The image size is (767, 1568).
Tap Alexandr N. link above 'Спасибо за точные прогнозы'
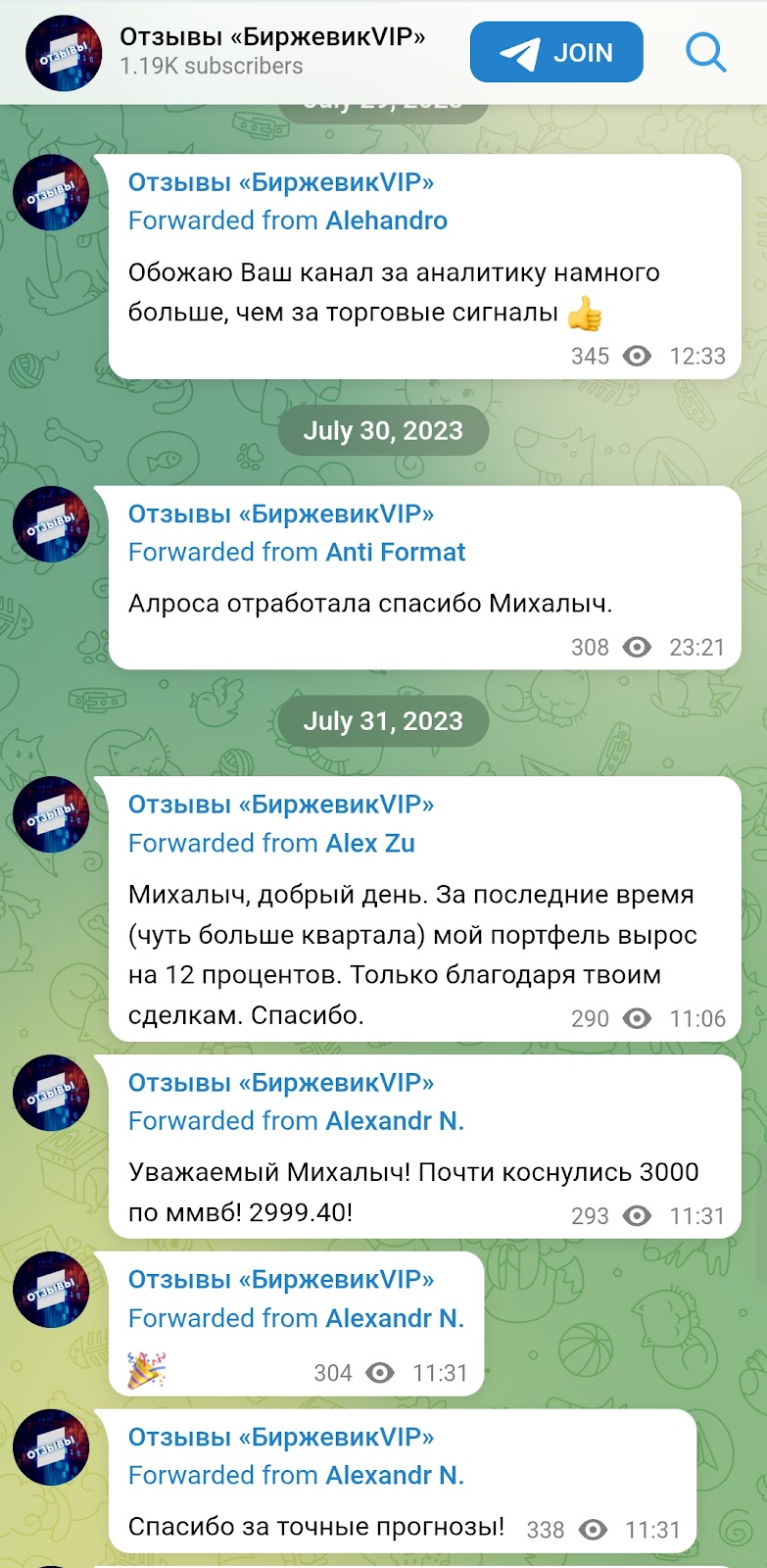coord(395,1475)
